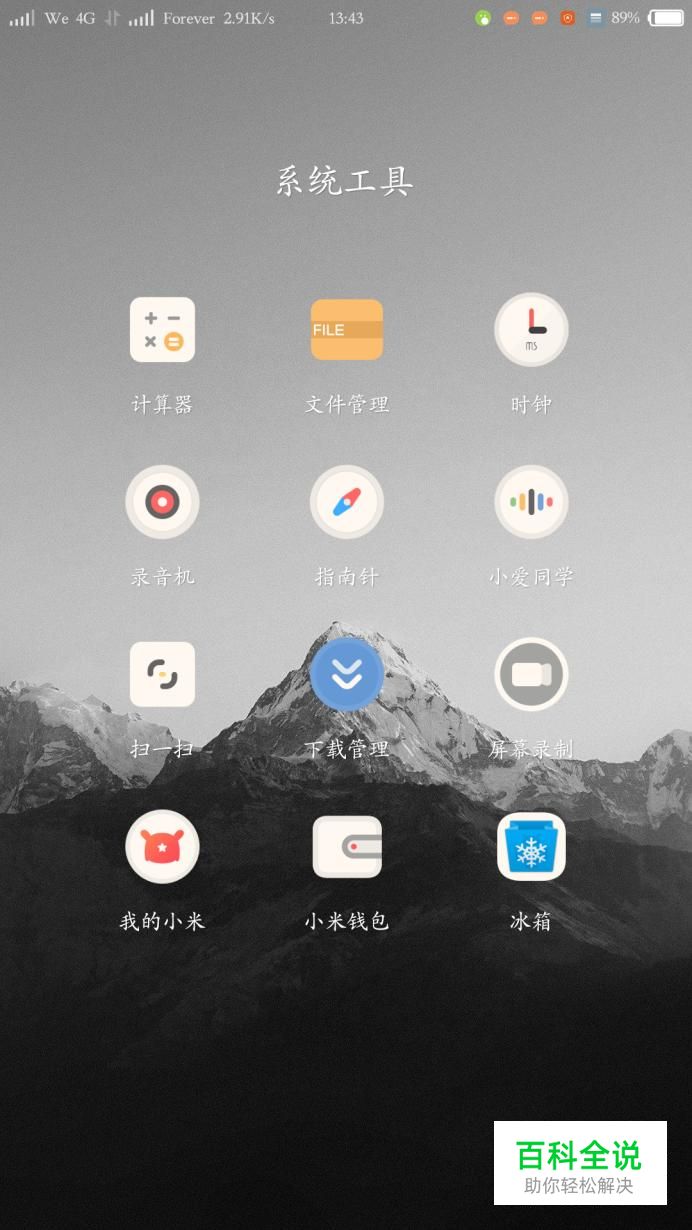
Task: Open the 时钟 clock app
Action: (x=531, y=330)
